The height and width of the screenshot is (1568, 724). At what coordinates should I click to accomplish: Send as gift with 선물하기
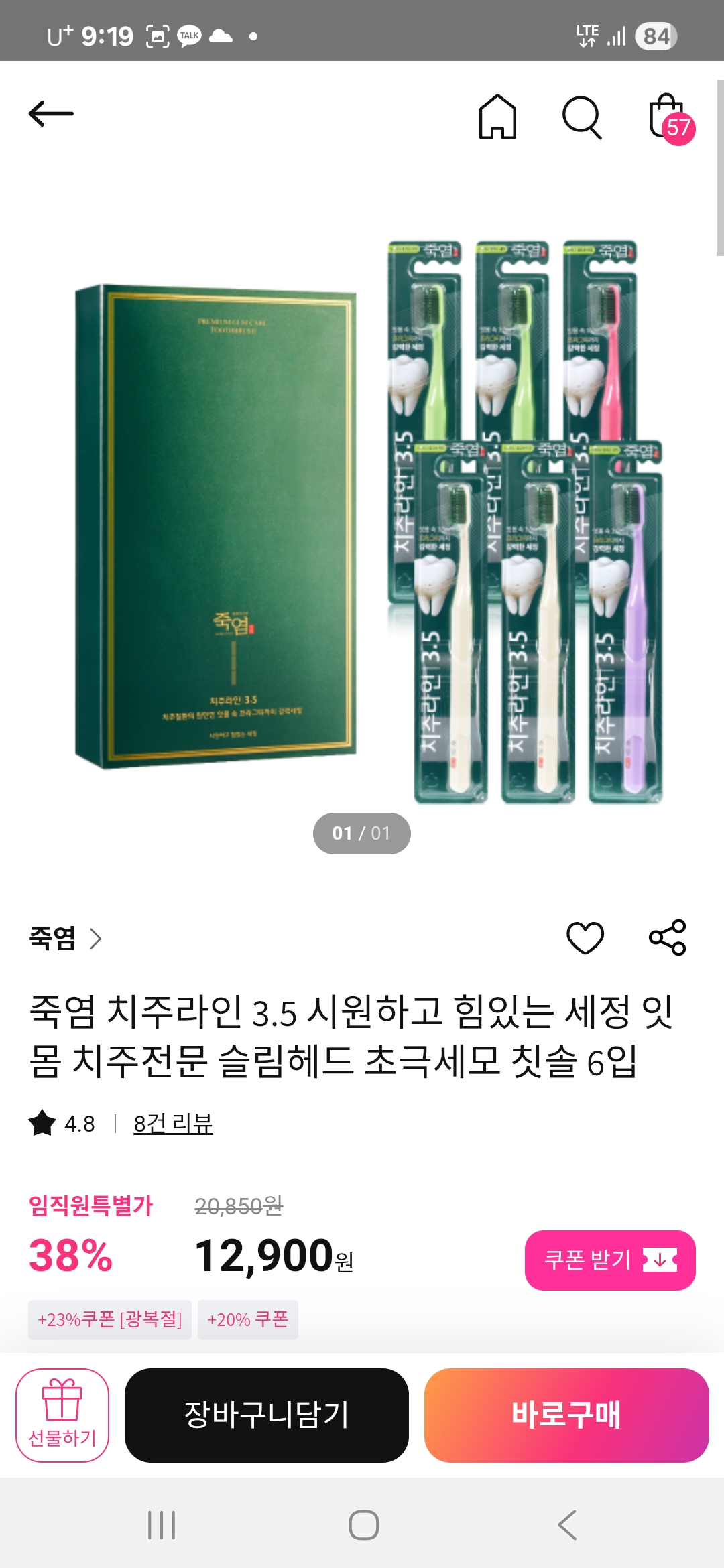pyautogui.click(x=62, y=1415)
